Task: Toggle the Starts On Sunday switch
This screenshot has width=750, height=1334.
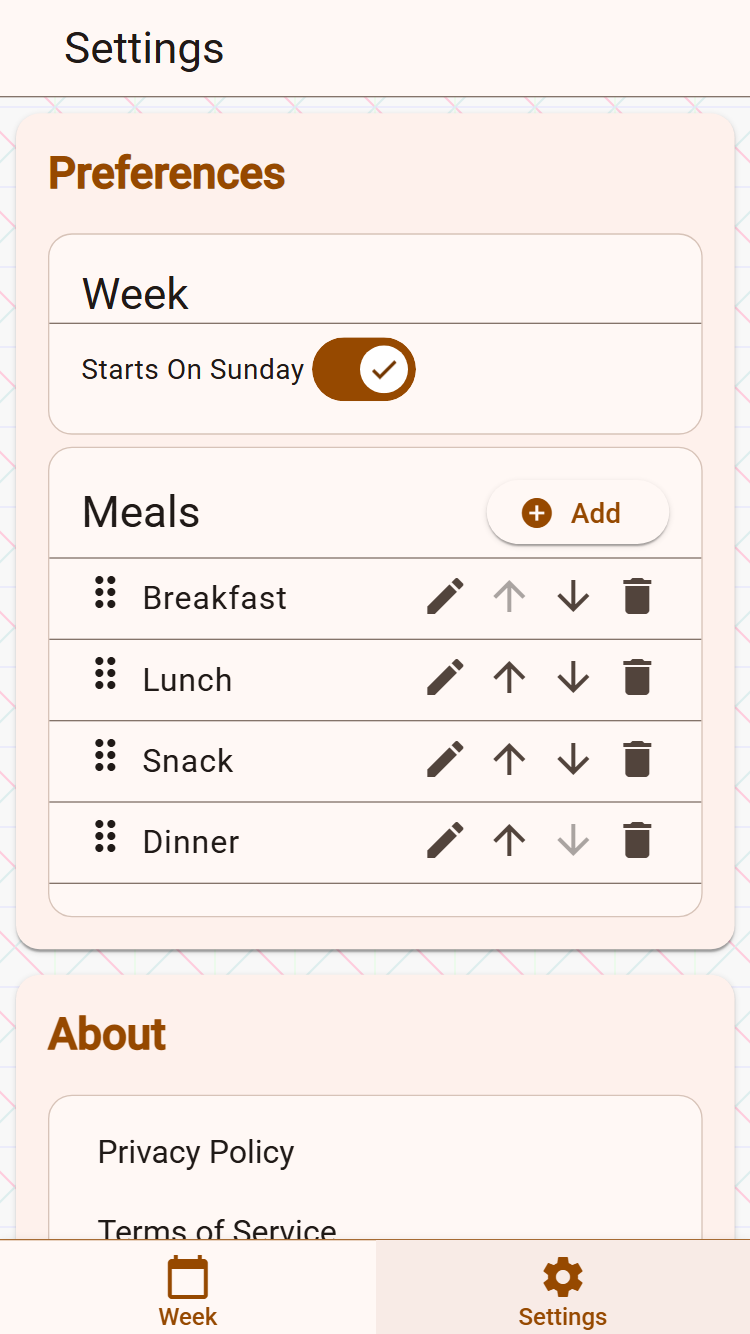Action: point(363,369)
